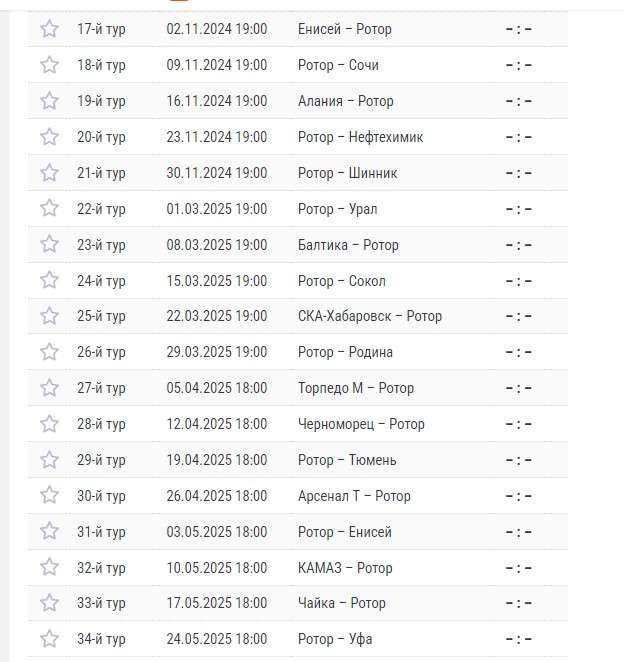Star the Енисей – Ротор match in round 17

tap(49, 29)
